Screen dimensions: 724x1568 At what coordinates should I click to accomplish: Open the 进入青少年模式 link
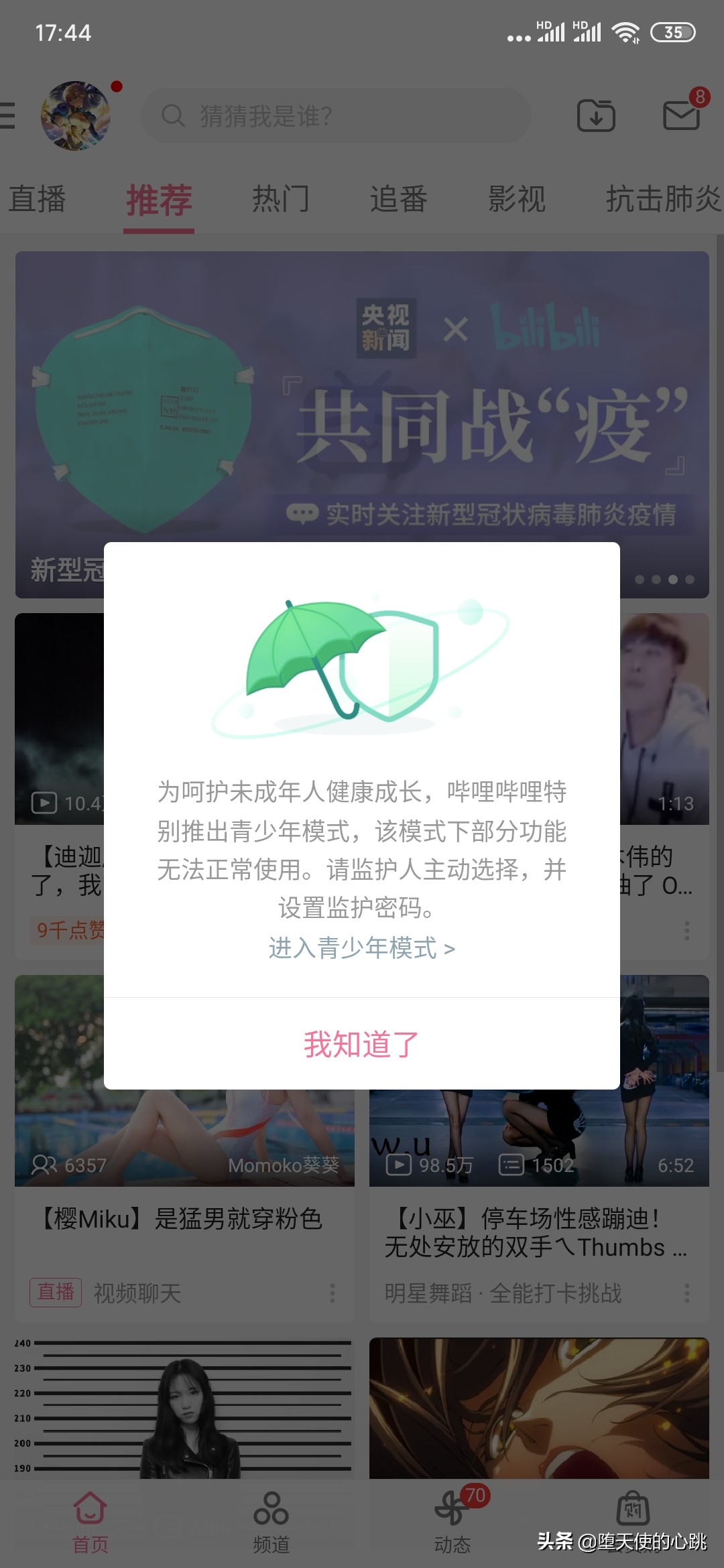(x=361, y=948)
